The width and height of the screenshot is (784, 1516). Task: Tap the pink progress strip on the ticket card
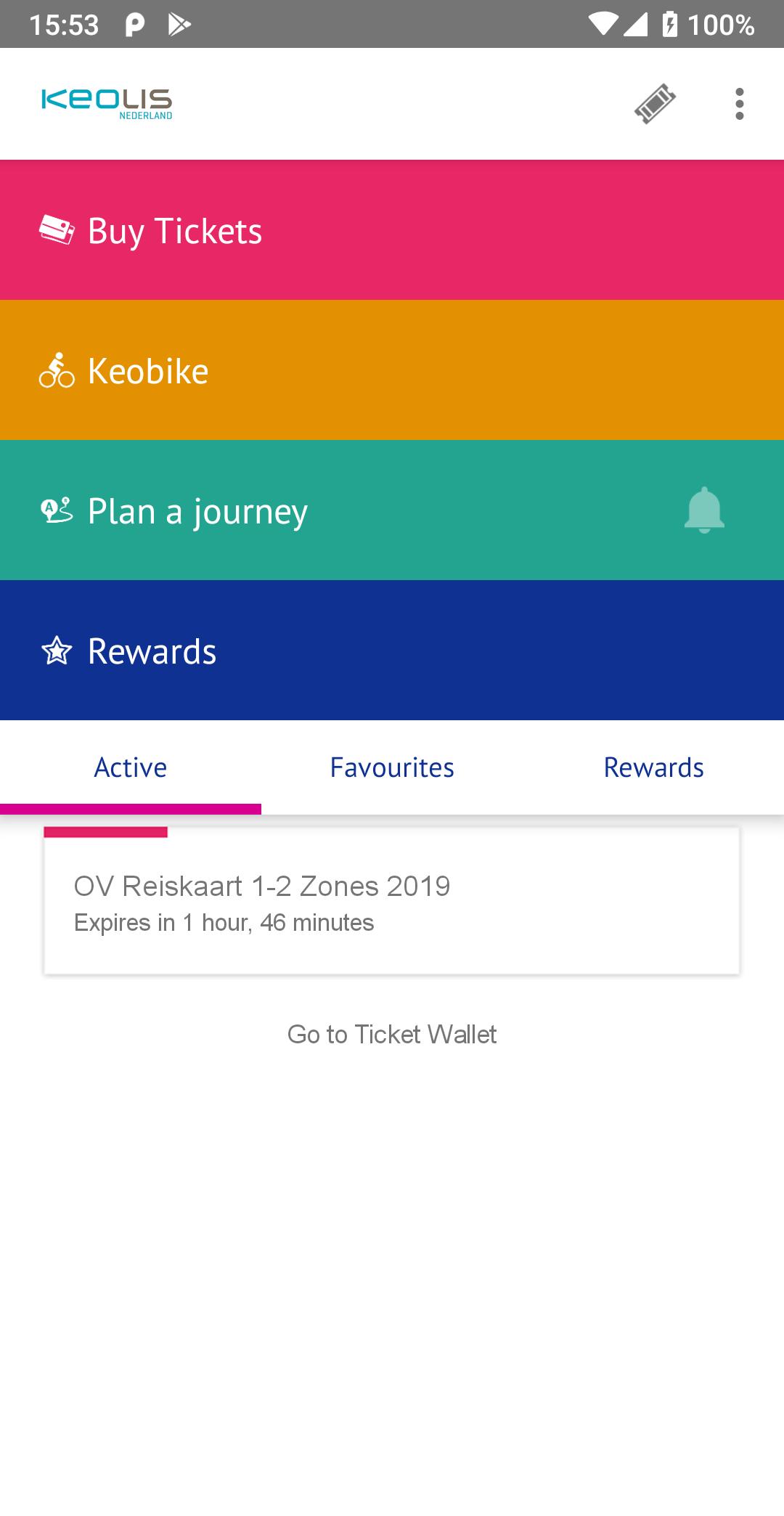pos(106,834)
